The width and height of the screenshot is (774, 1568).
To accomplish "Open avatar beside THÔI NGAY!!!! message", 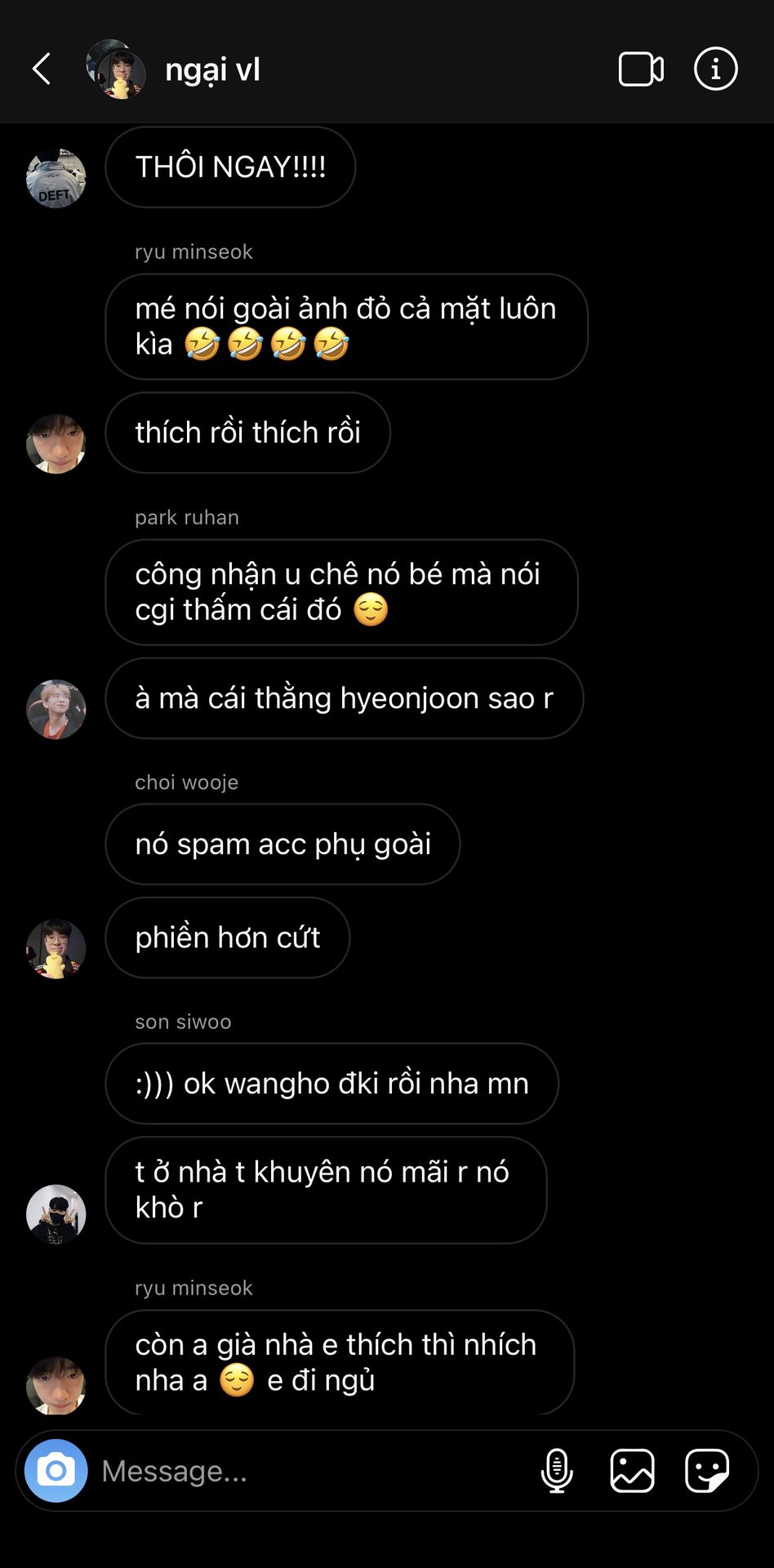I will click(56, 178).
